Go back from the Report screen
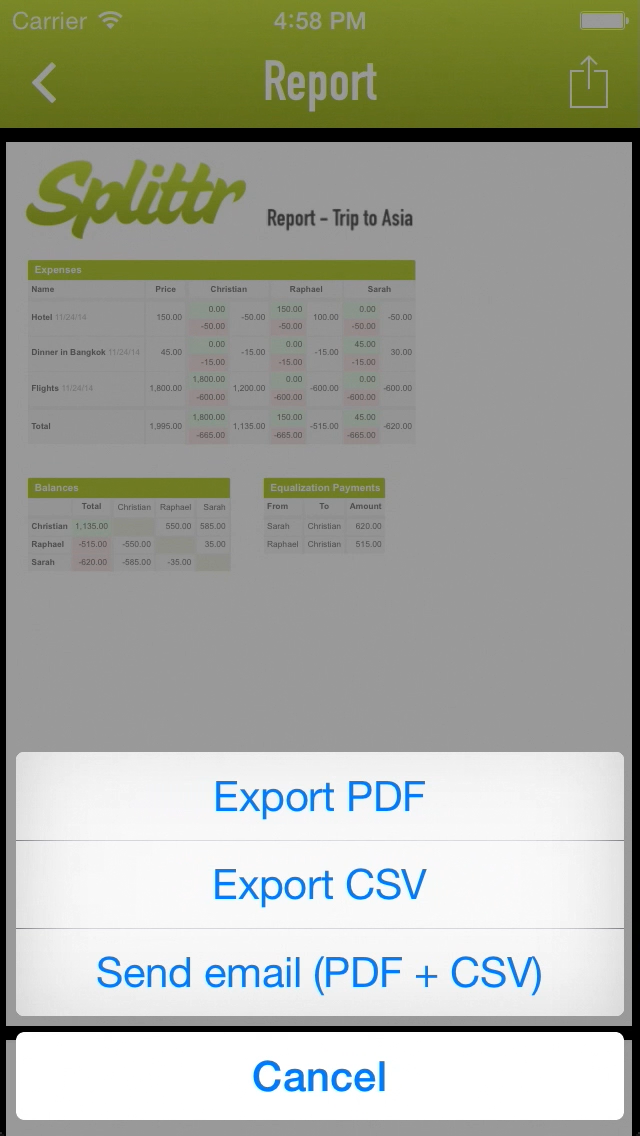The width and height of the screenshot is (640, 1136). pos(45,82)
